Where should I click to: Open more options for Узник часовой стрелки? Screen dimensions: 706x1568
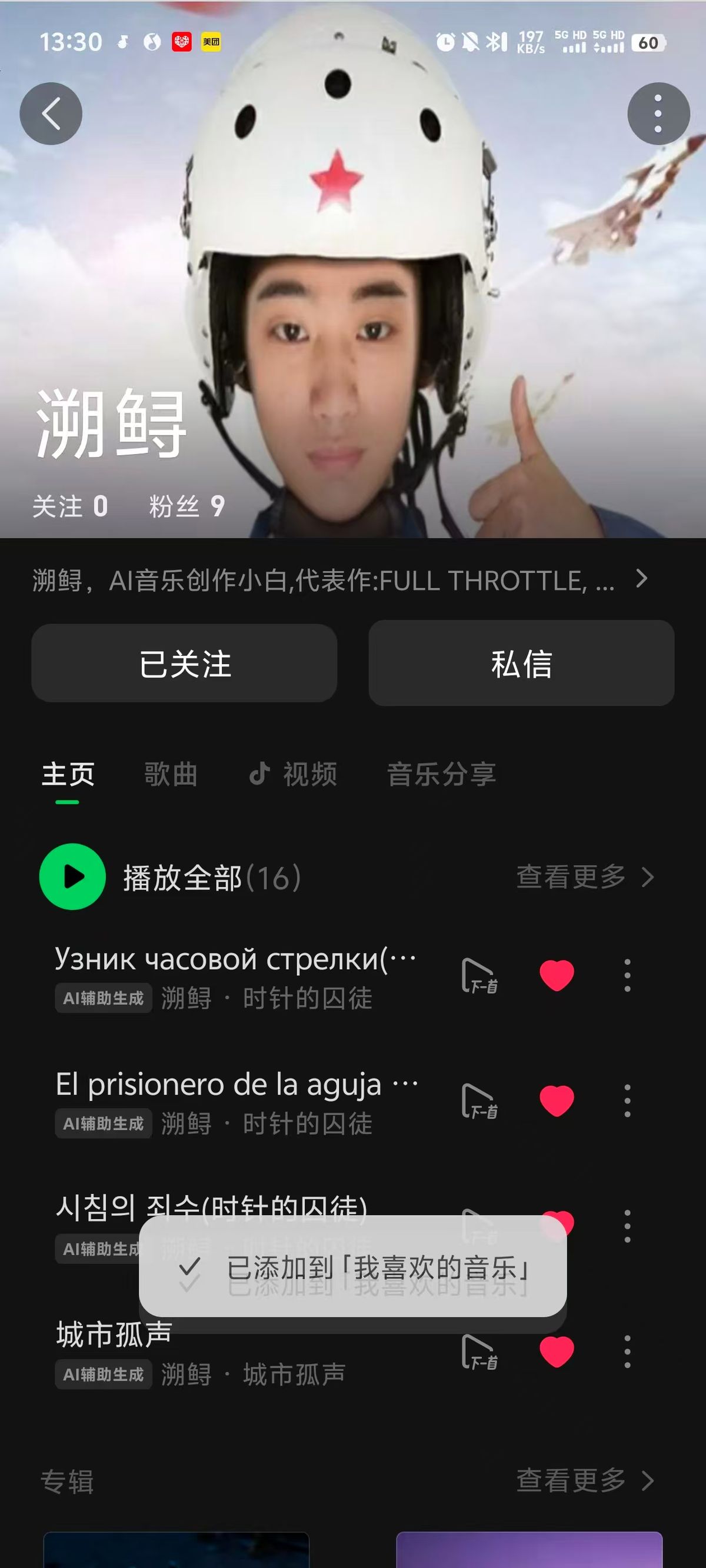(627, 976)
